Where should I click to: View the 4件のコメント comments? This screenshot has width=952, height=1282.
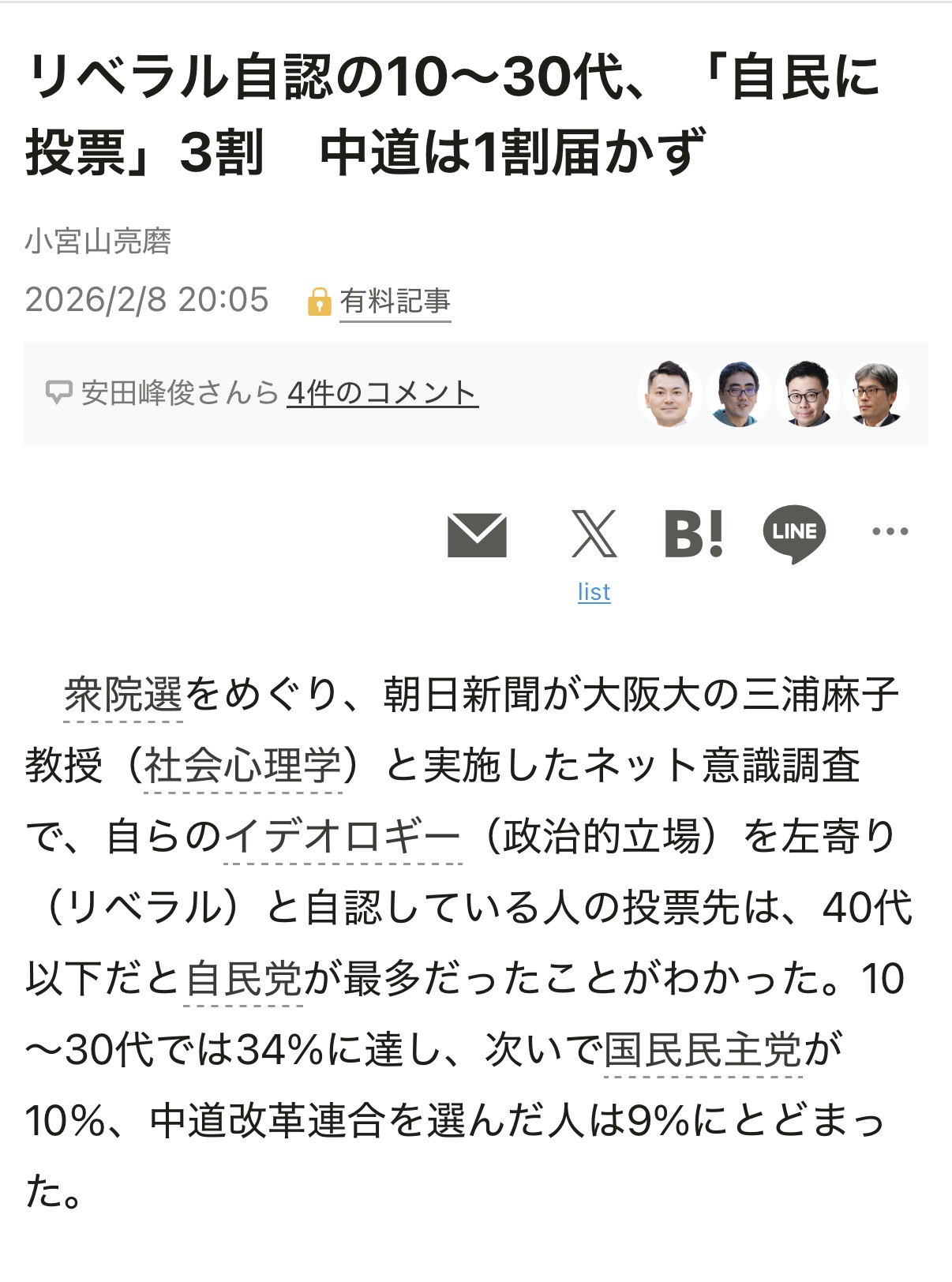click(x=383, y=392)
